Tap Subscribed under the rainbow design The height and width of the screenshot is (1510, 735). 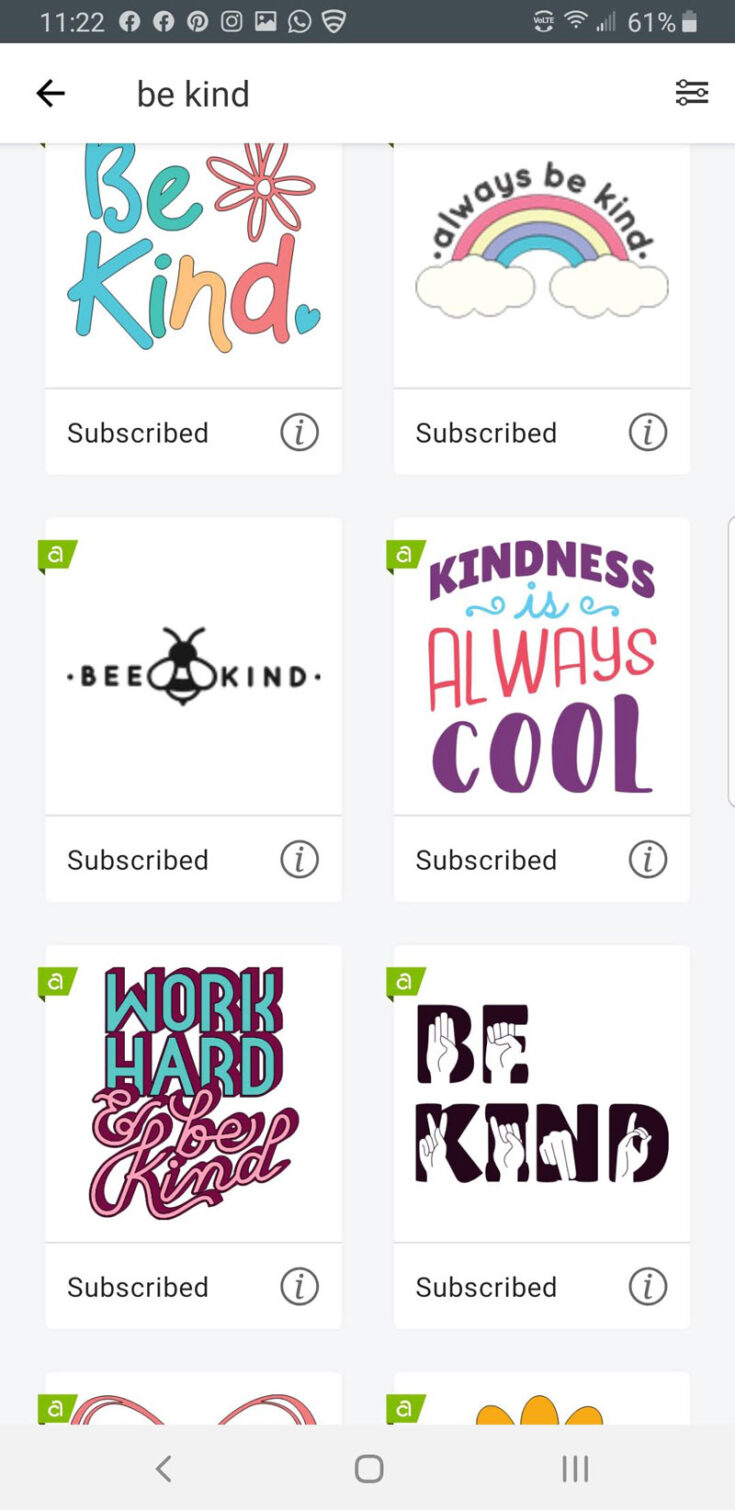[x=486, y=432]
